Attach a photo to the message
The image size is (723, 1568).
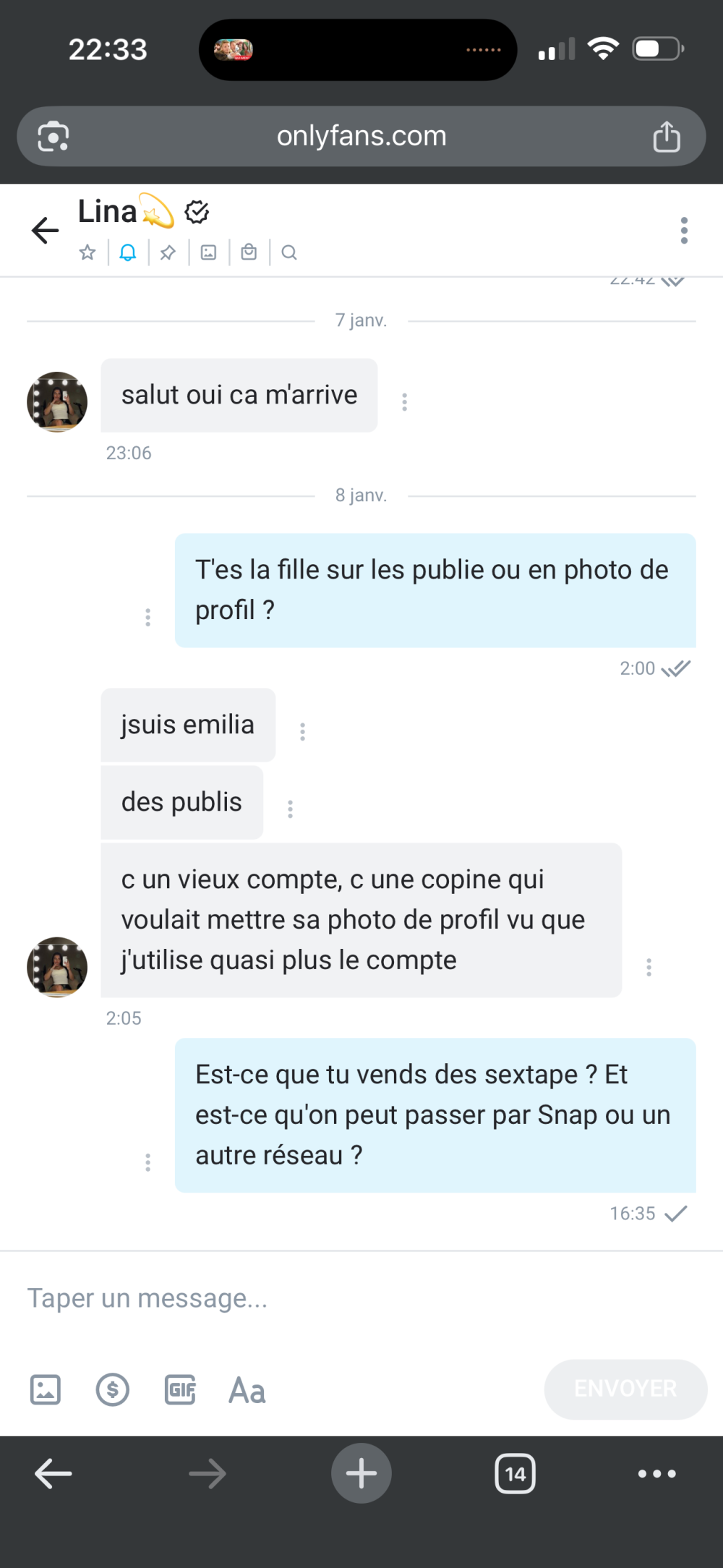point(45,1389)
